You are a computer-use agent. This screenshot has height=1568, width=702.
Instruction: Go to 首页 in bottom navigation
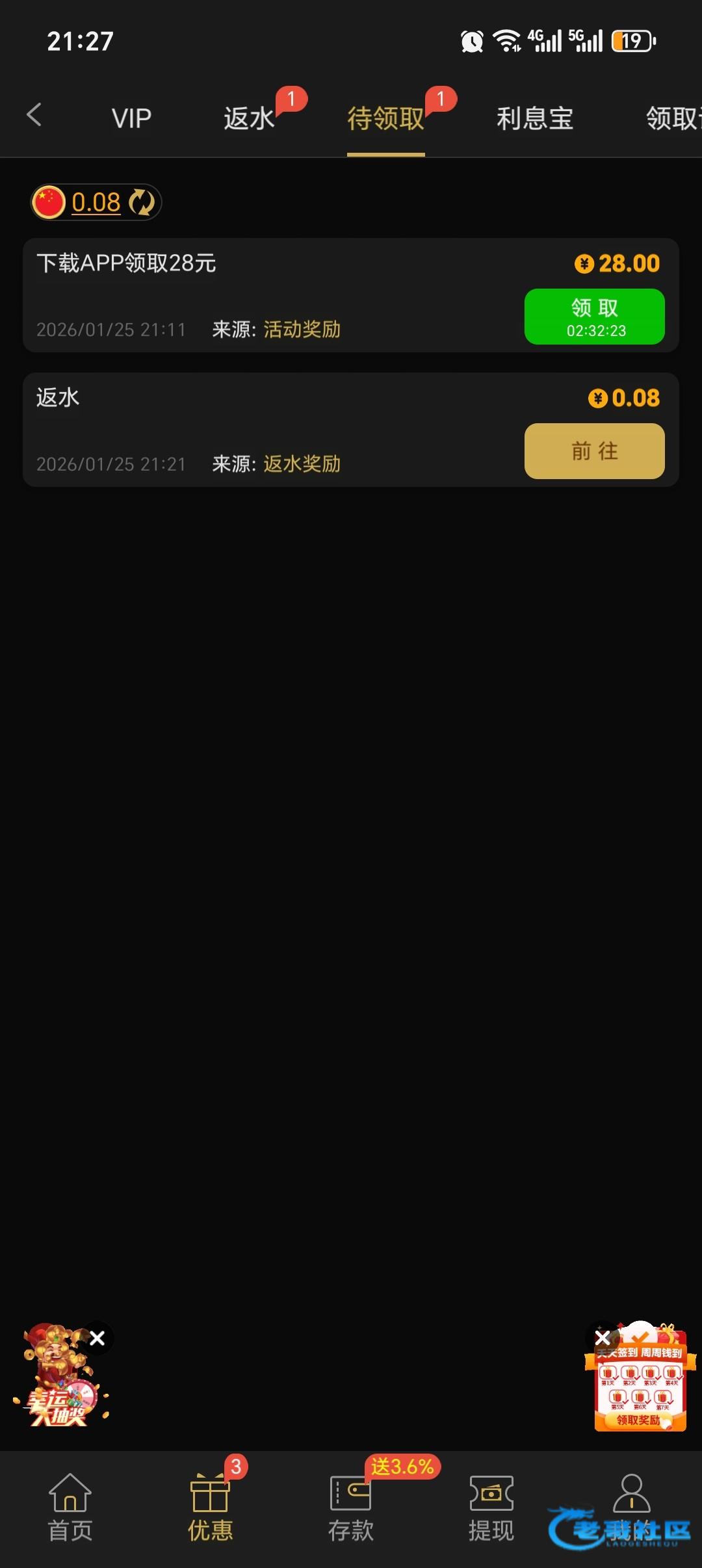(70, 1508)
